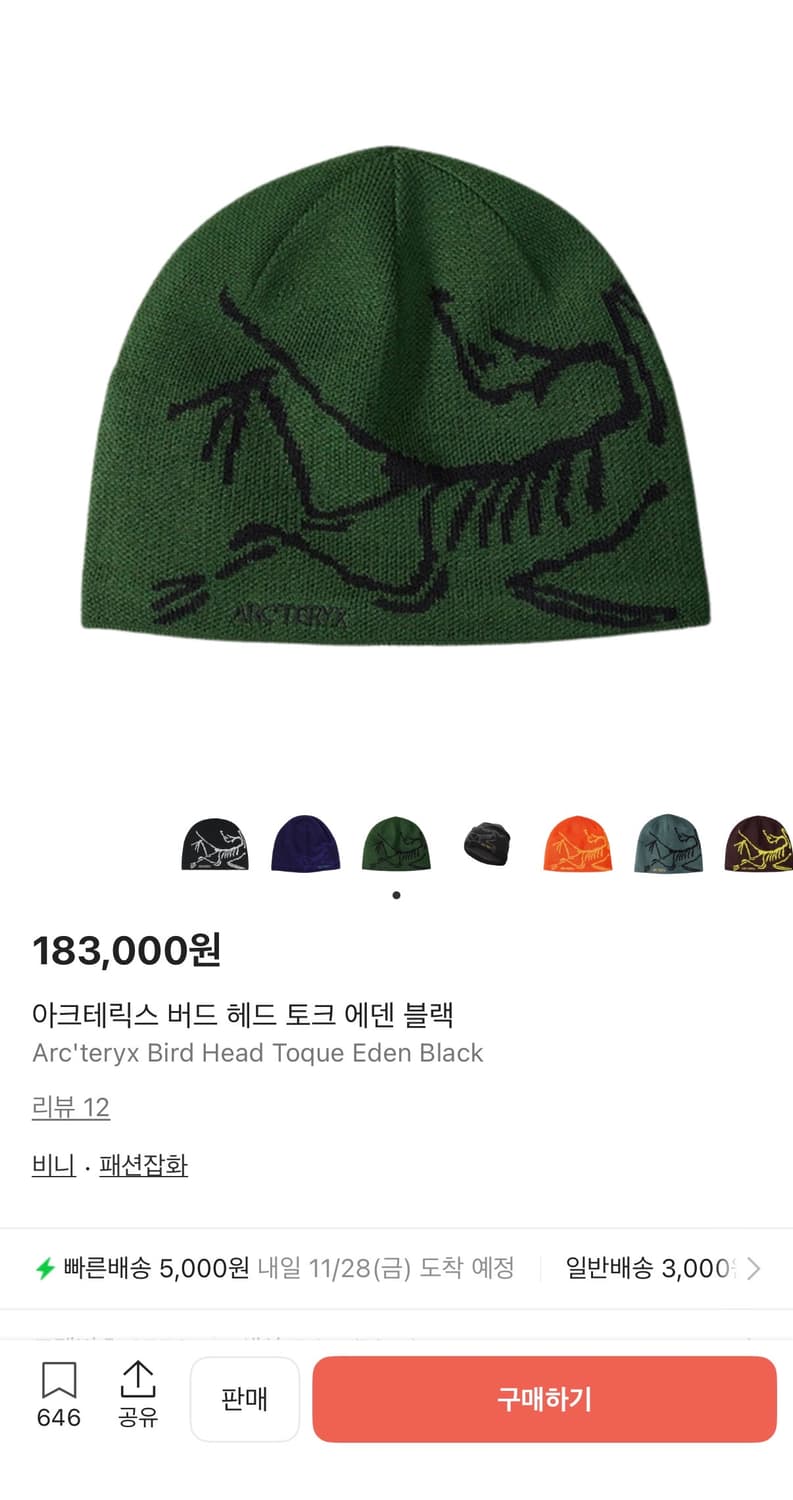The height and width of the screenshot is (1500, 793).
Task: Expand the shipping options with the chevron
Action: (755, 1268)
